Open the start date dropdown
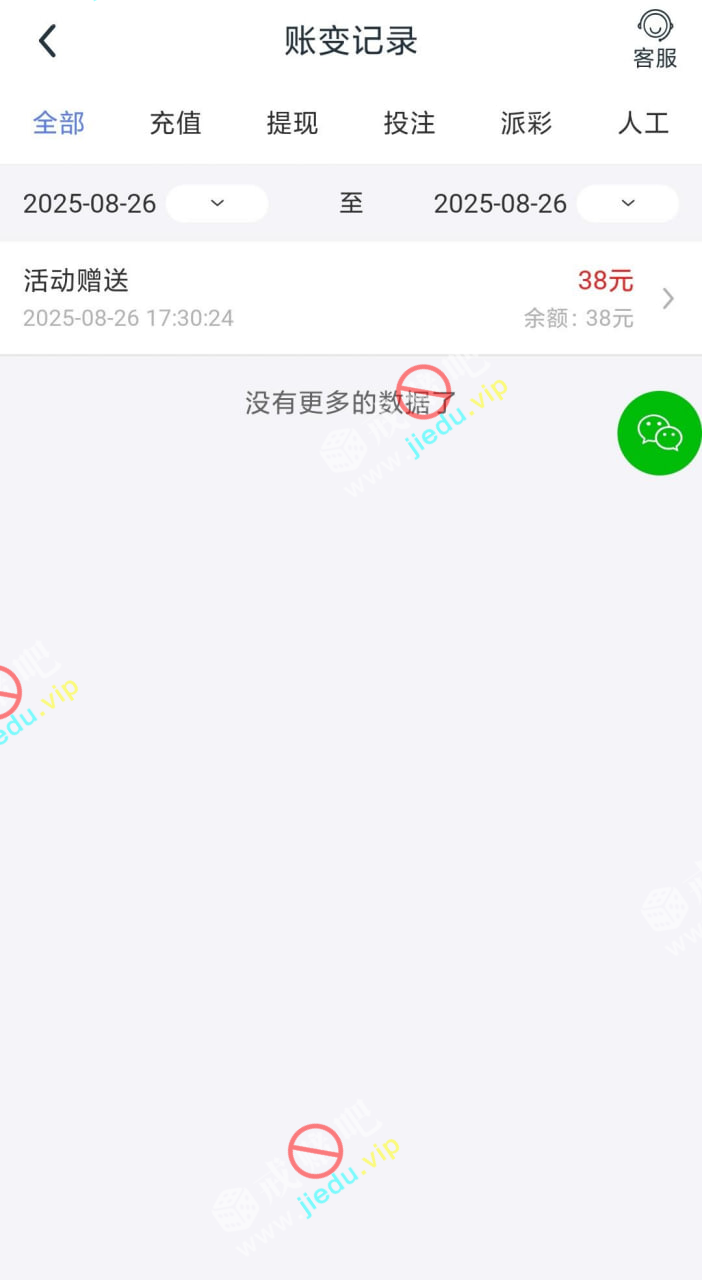 (x=217, y=203)
